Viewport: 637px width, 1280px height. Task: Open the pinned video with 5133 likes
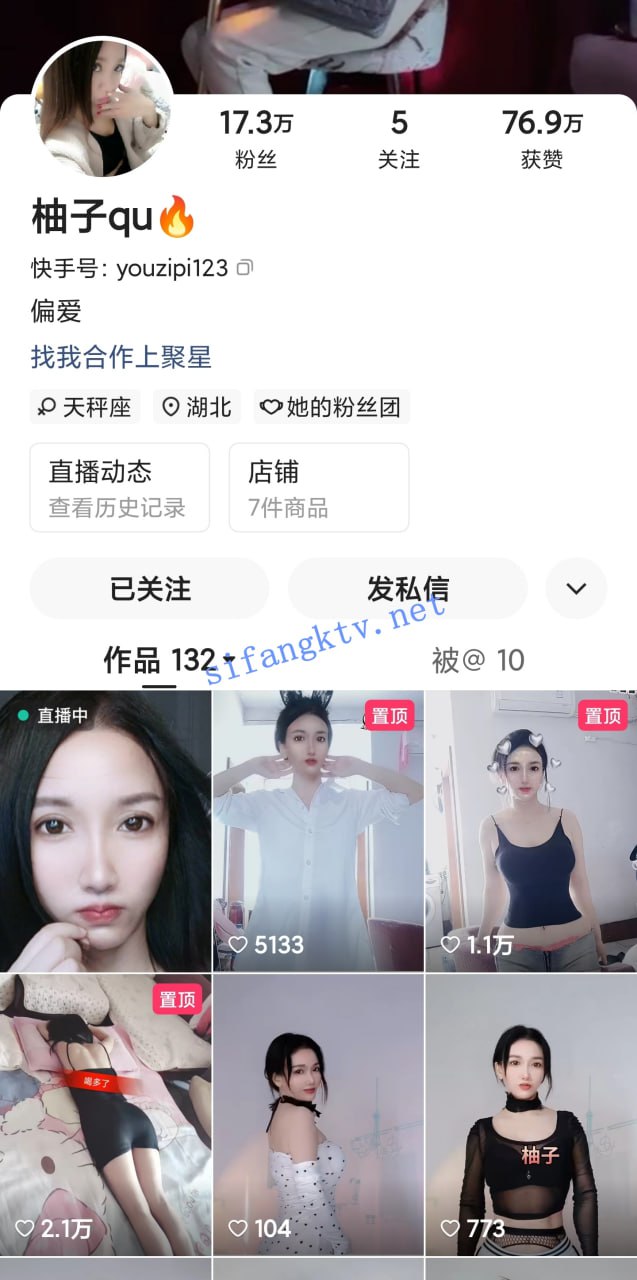318,830
